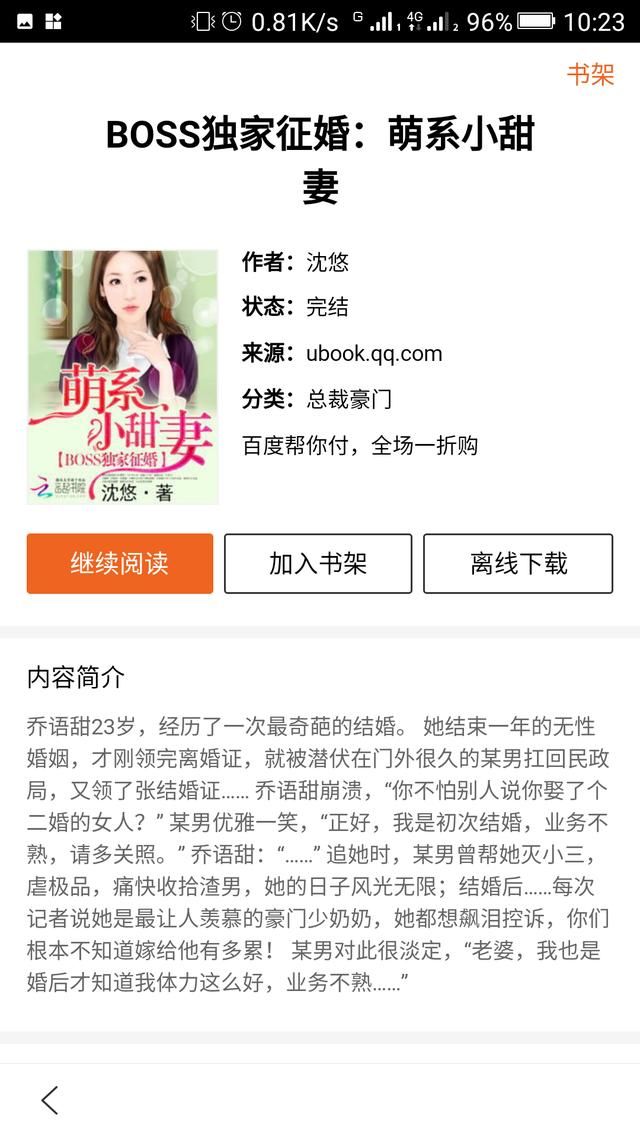
Task: Go back using the bottom back arrow
Action: click(49, 1100)
